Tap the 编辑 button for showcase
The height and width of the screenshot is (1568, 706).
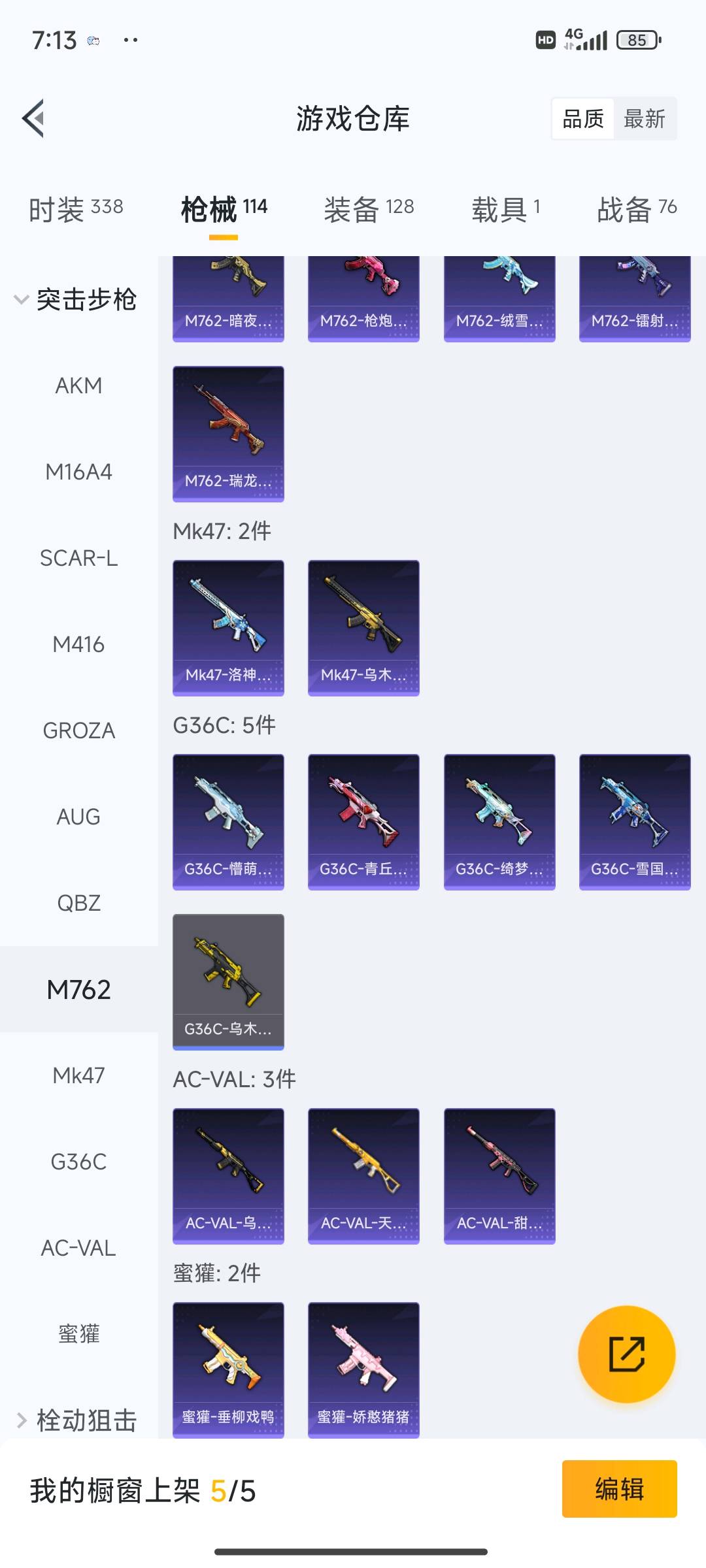[x=619, y=1489]
